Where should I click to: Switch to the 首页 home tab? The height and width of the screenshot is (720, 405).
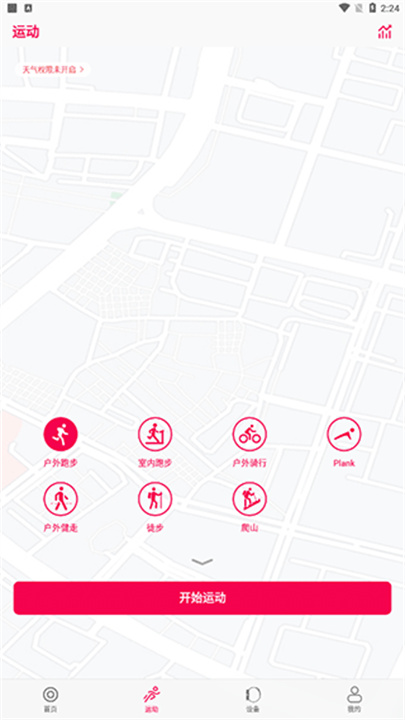[x=51, y=699]
